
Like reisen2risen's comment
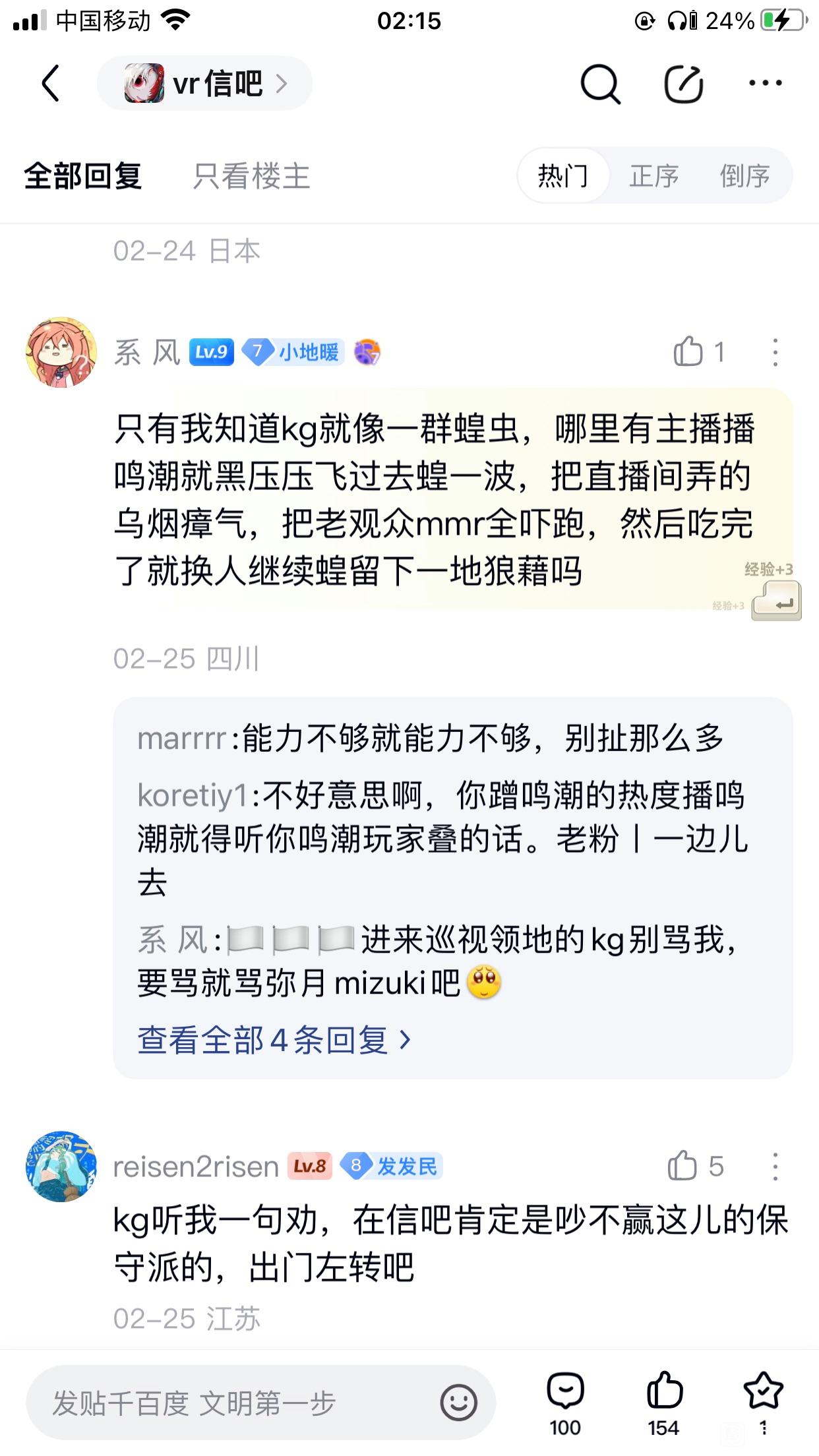click(x=683, y=1166)
